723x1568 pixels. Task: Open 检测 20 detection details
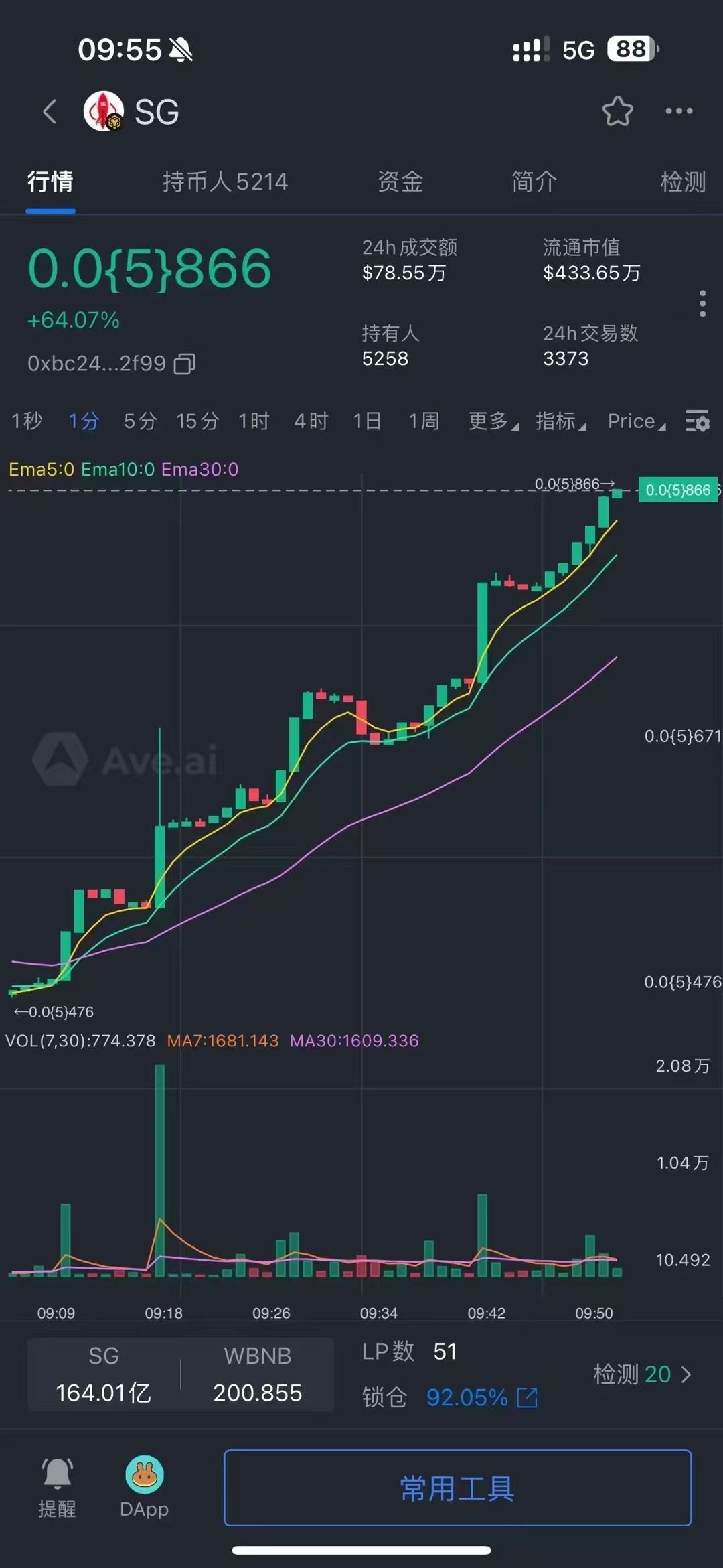coord(641,1374)
